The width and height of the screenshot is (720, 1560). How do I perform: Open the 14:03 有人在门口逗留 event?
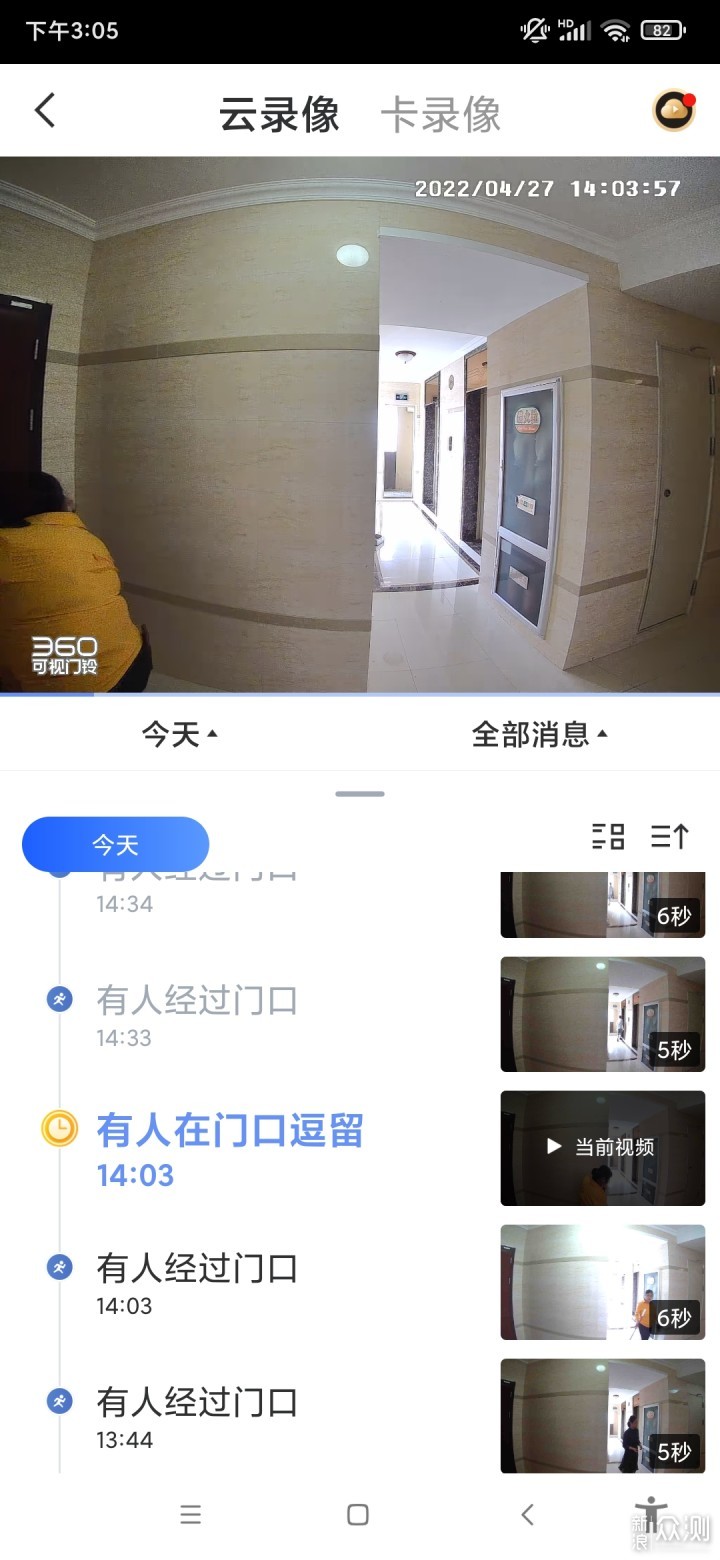click(x=229, y=1148)
